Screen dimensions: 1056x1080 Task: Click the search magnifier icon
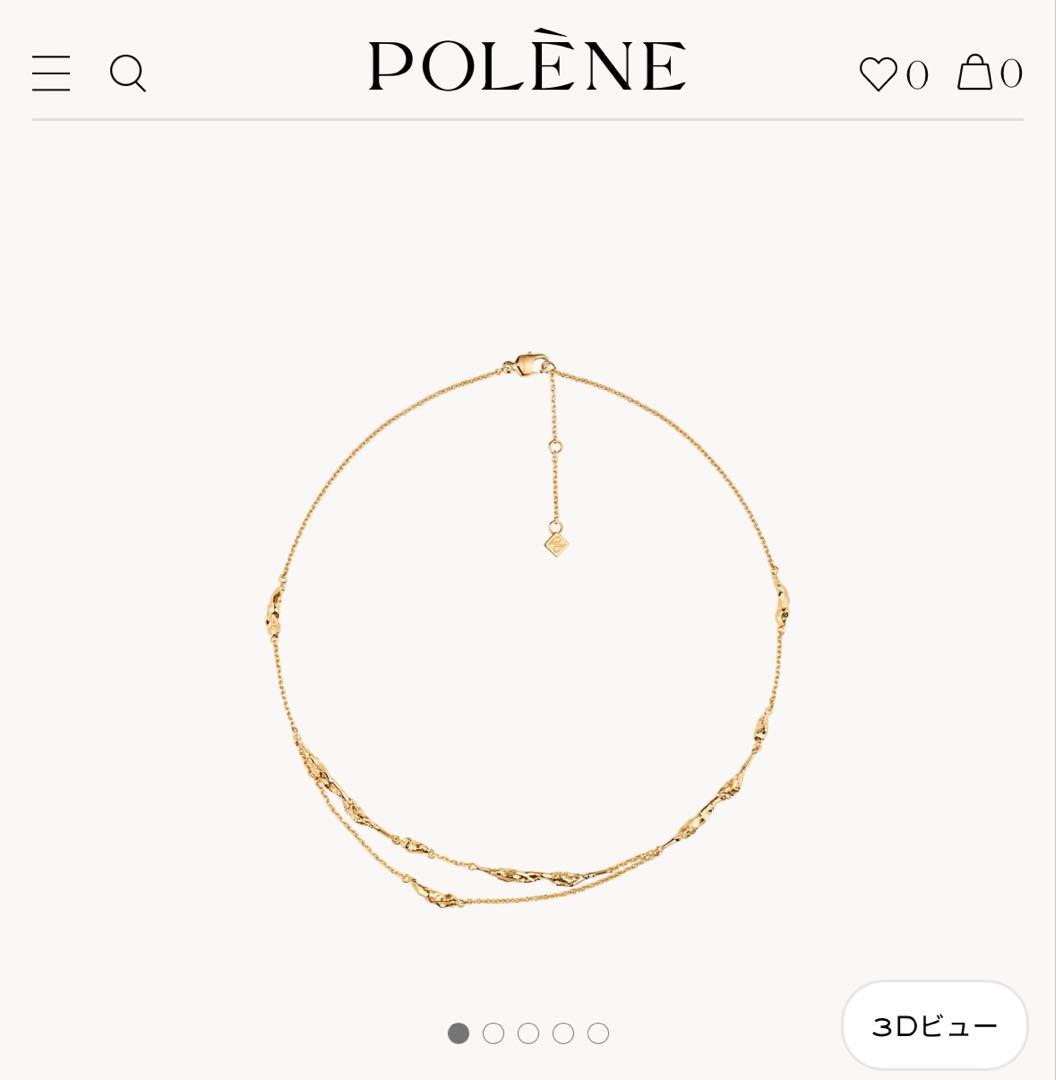click(128, 73)
